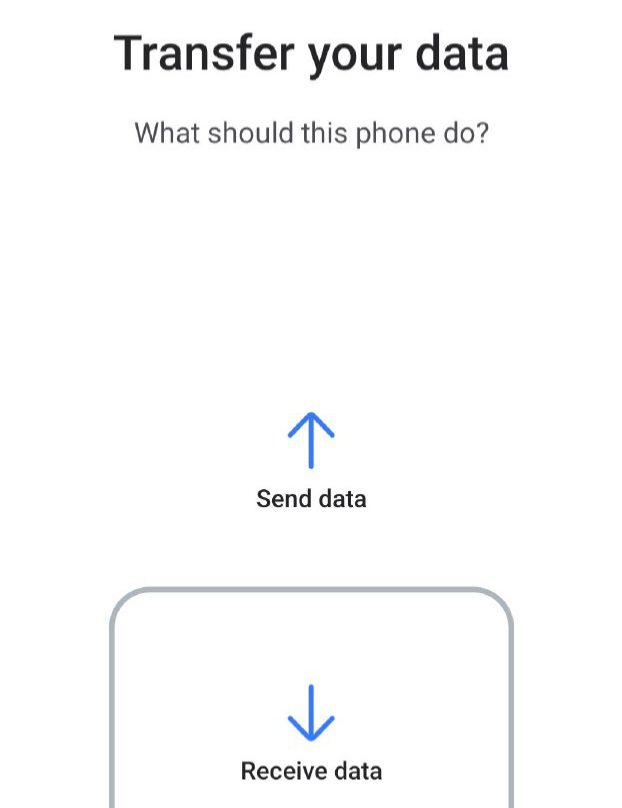This screenshot has width=622, height=808.
Task: Choose the Send data option
Action: click(311, 462)
